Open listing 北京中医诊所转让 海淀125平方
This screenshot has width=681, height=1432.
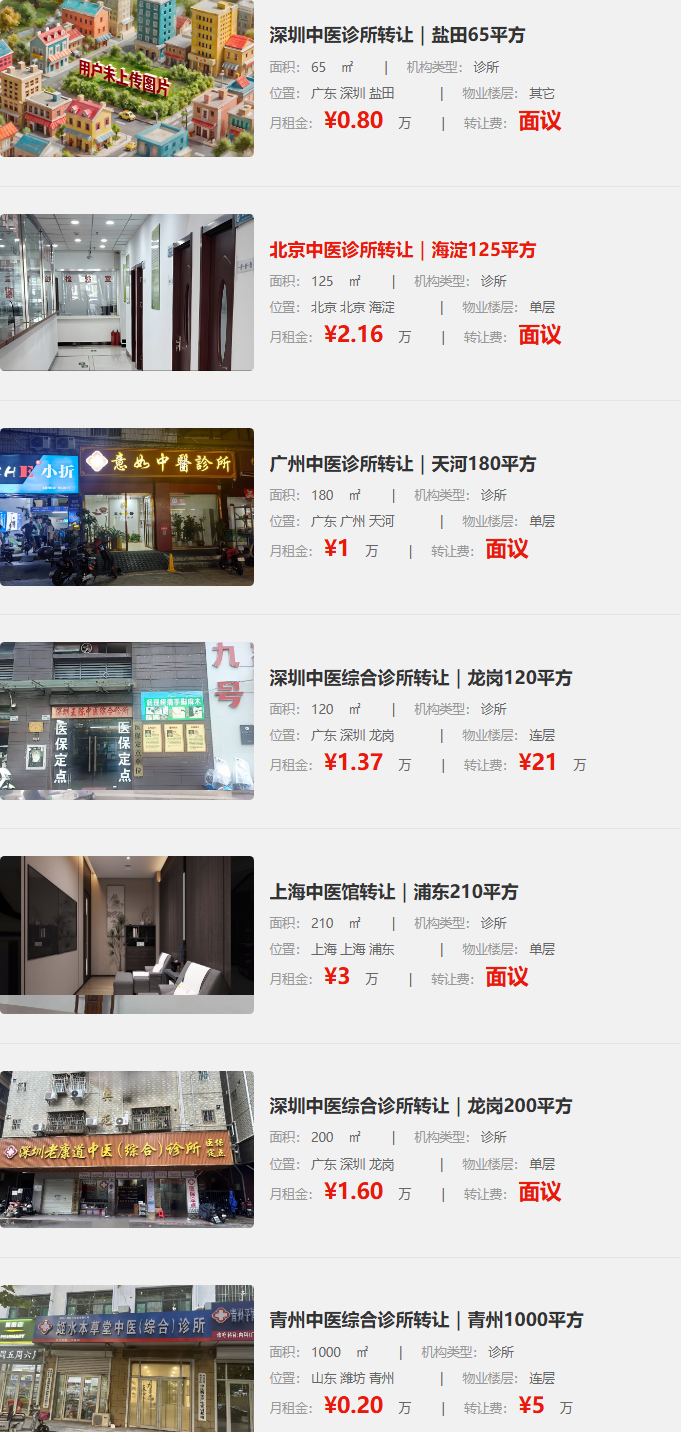(402, 249)
